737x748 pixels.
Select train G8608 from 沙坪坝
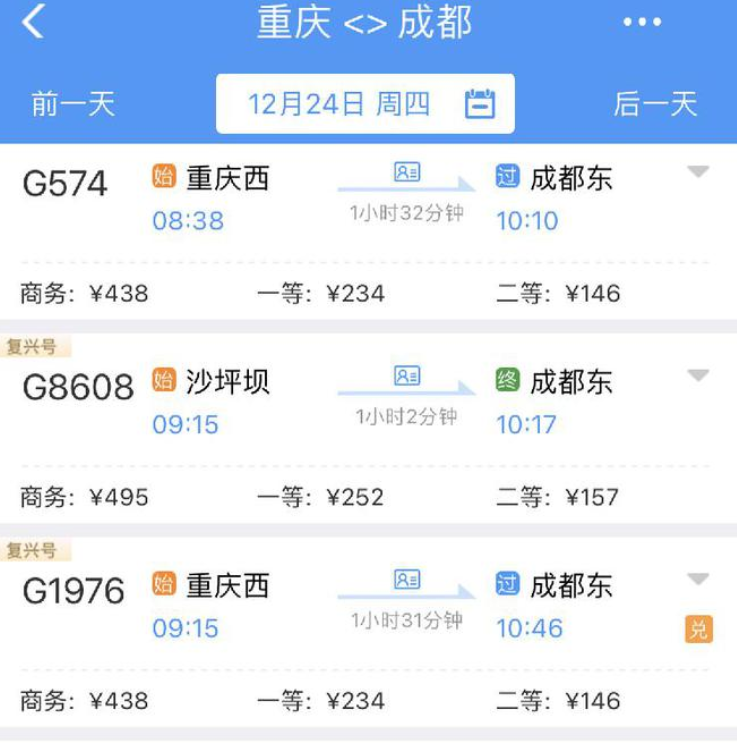pos(78,388)
